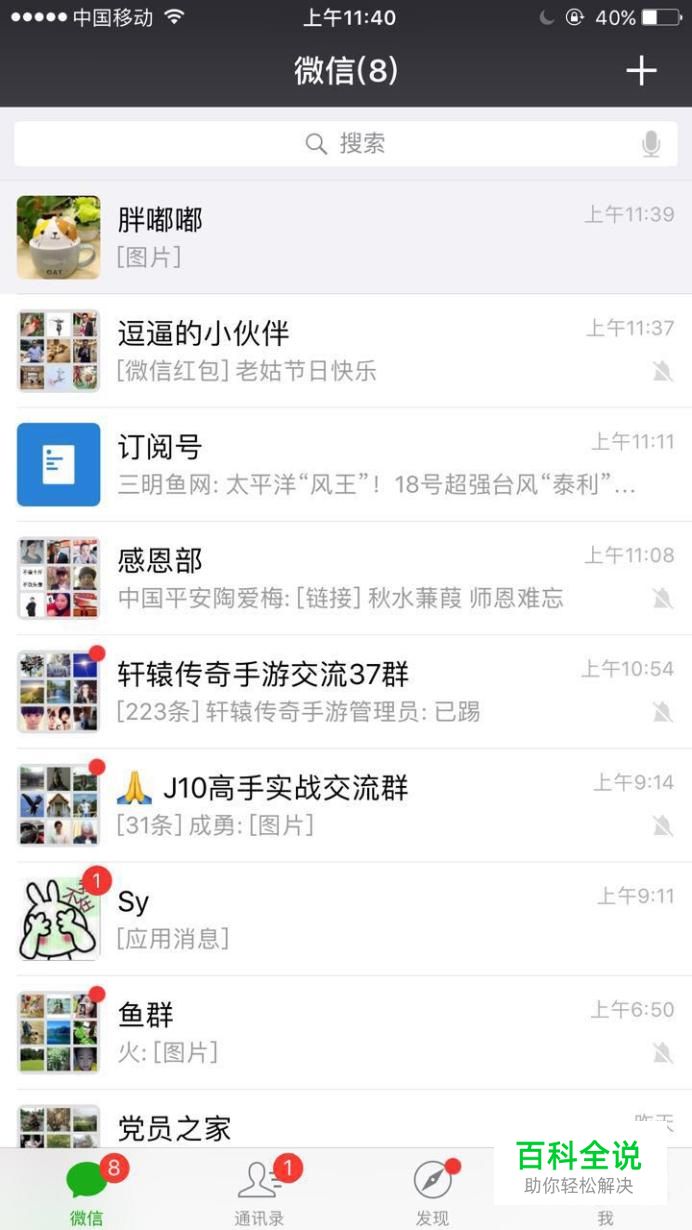
Task: Open the 鱼群 group chat
Action: coord(346,1032)
